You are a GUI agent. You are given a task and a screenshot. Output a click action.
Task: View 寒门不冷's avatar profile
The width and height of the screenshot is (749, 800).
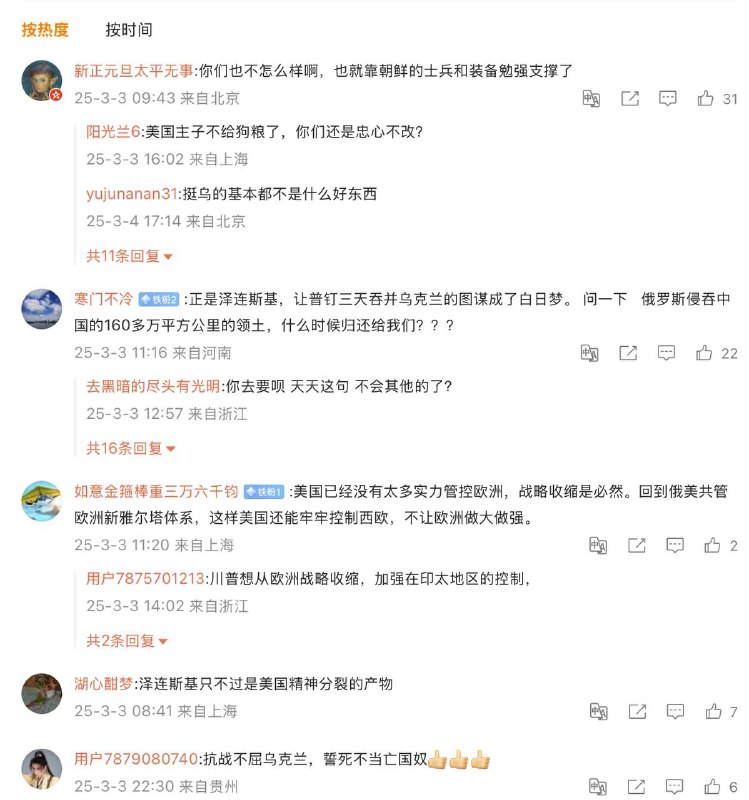tap(42, 309)
